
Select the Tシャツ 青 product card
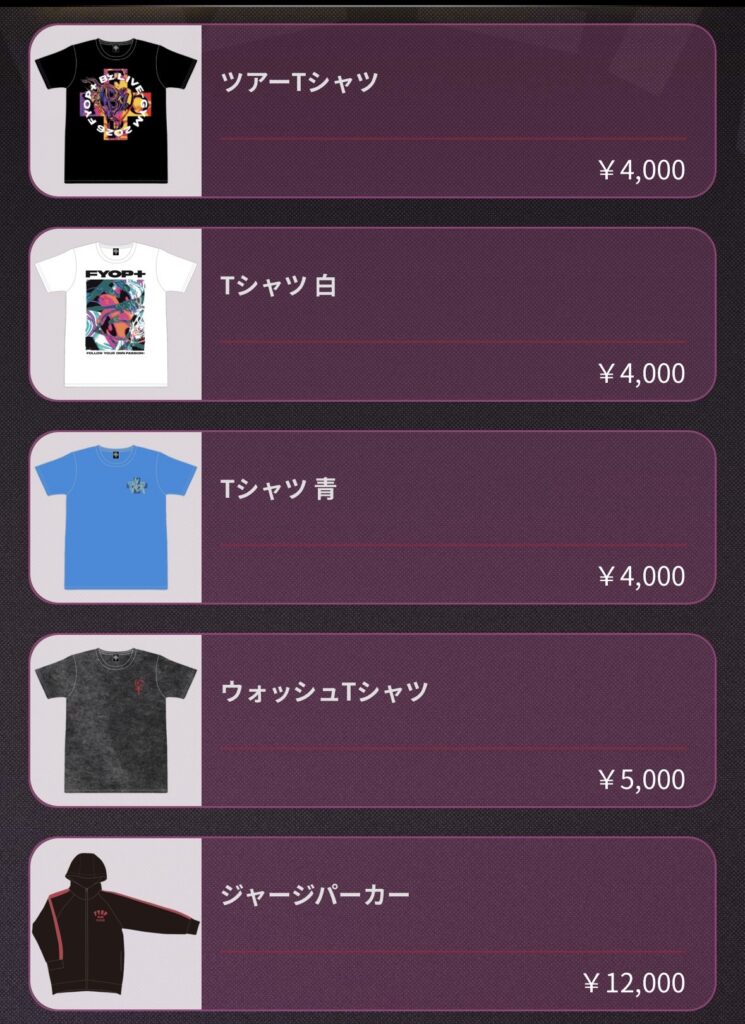372,516
